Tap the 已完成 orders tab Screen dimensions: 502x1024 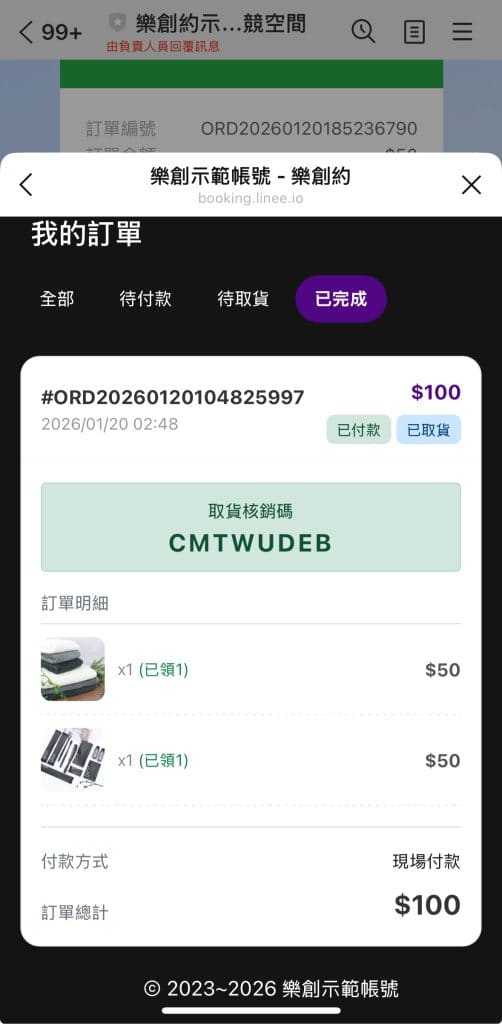[x=341, y=299]
